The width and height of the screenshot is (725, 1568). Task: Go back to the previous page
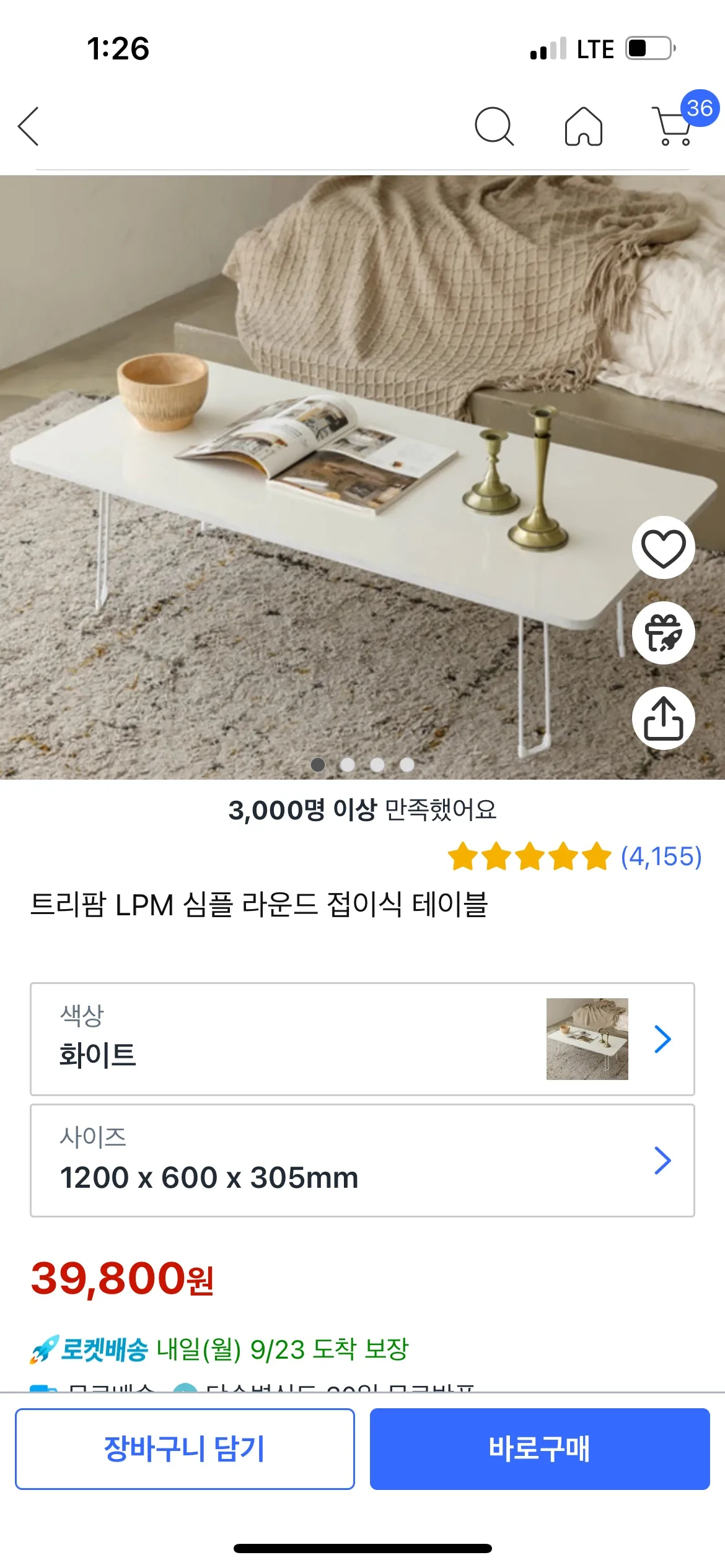pos(29,126)
